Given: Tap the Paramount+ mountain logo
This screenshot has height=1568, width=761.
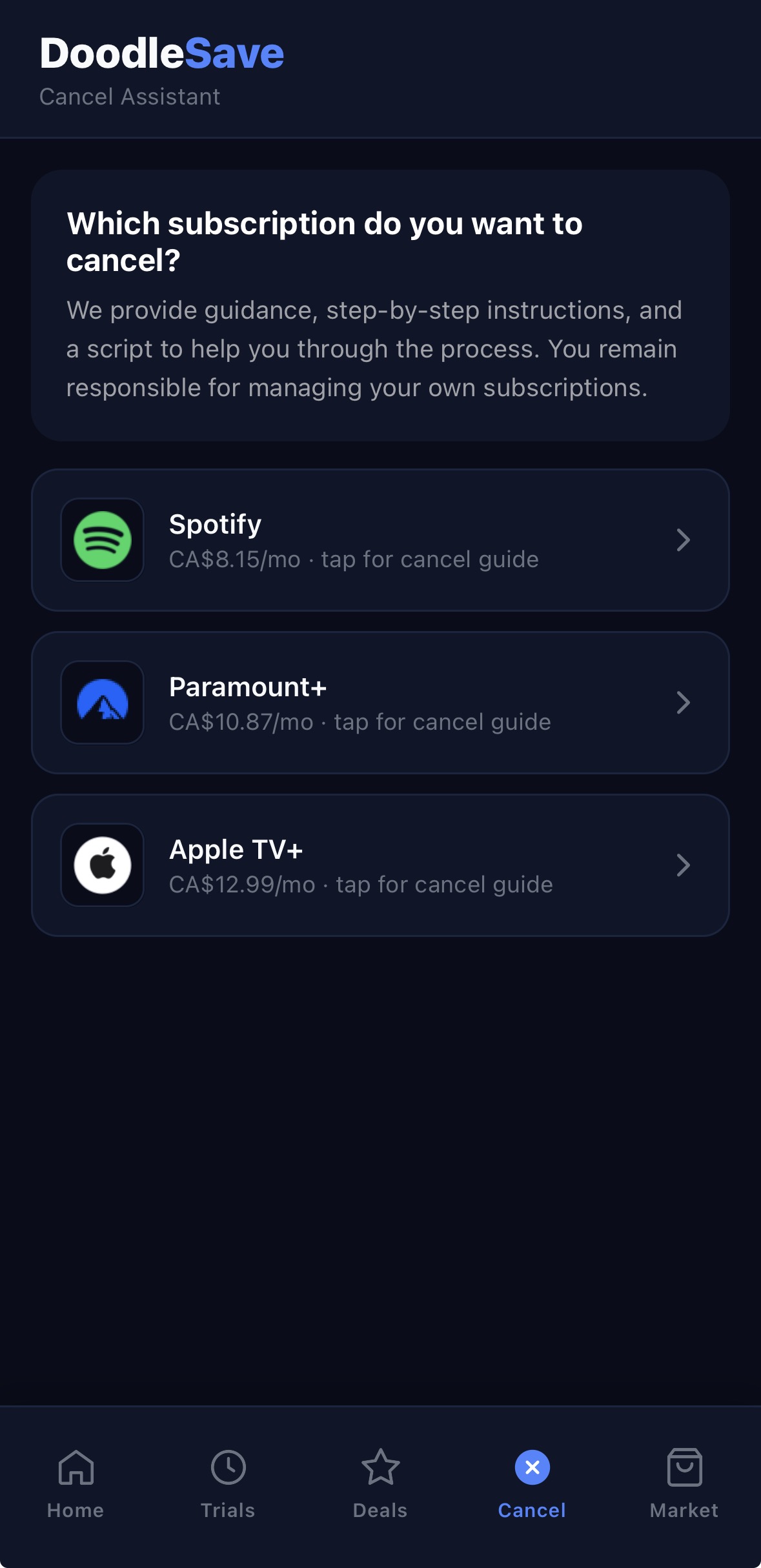Looking at the screenshot, I should [x=101, y=703].
